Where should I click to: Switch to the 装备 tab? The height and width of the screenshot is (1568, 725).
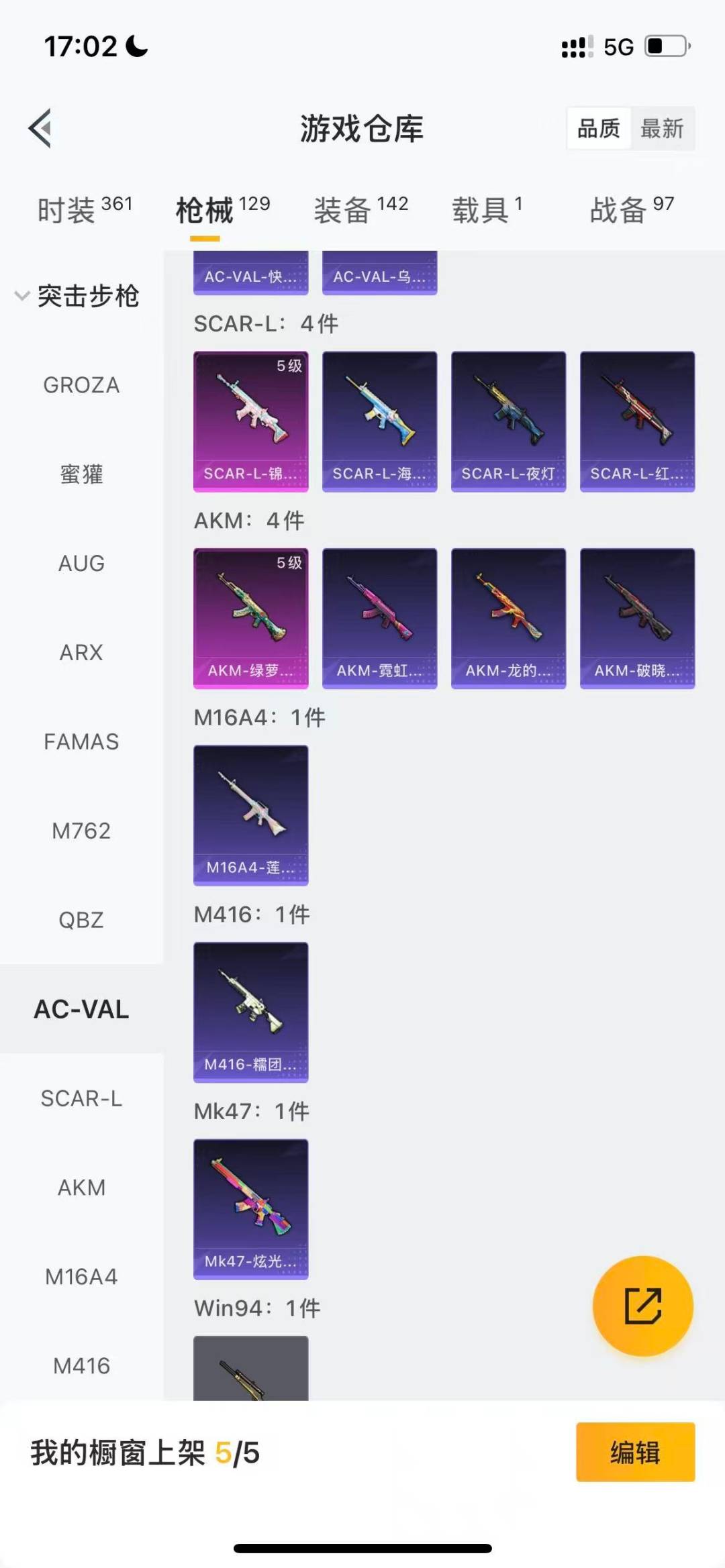coord(342,209)
